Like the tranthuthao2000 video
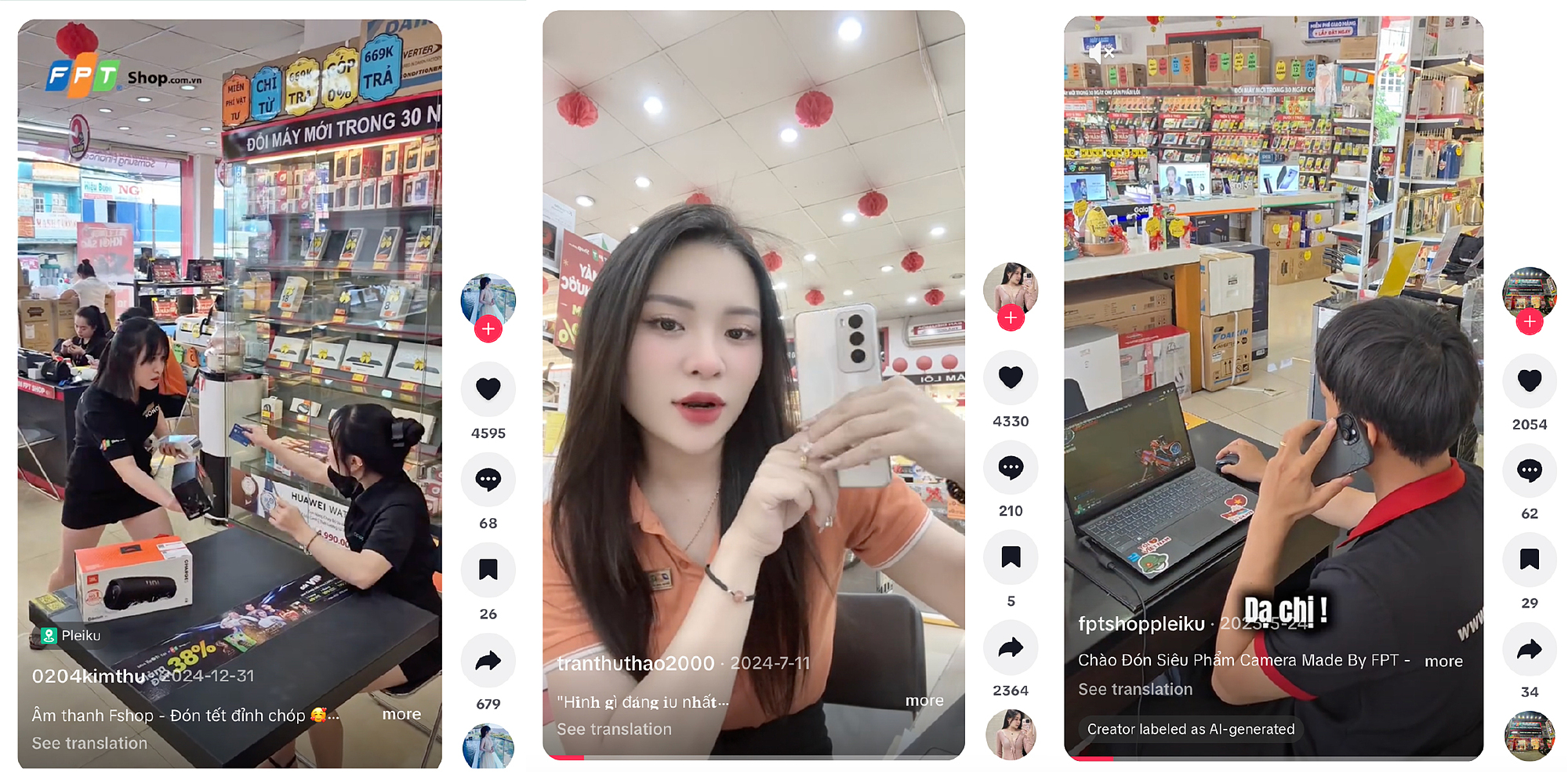 click(x=1011, y=378)
